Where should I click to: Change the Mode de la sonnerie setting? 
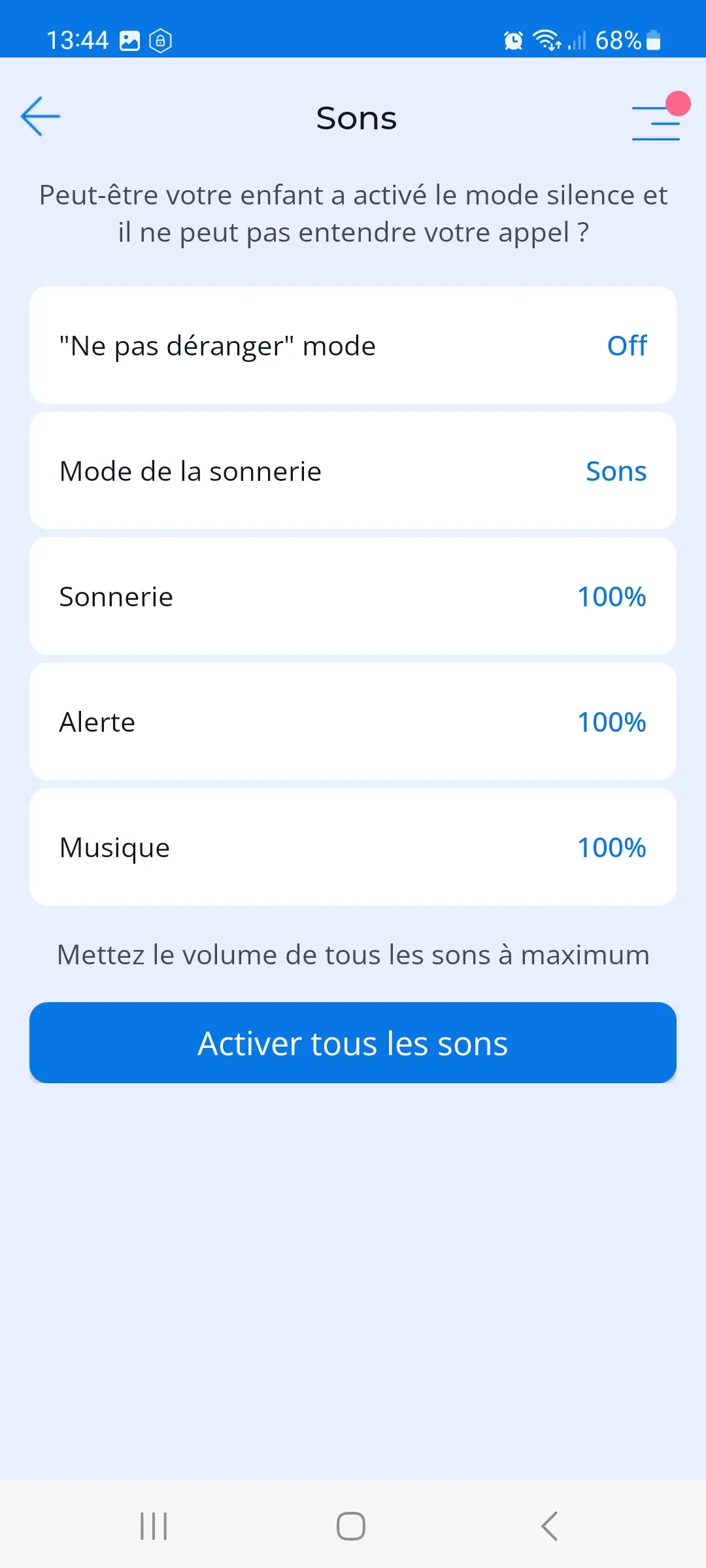(x=353, y=470)
